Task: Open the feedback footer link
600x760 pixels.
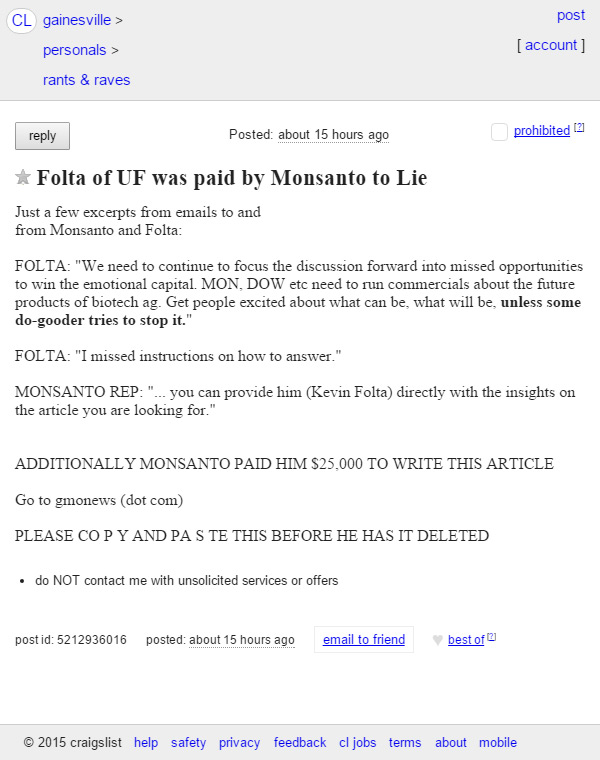Action: (300, 743)
